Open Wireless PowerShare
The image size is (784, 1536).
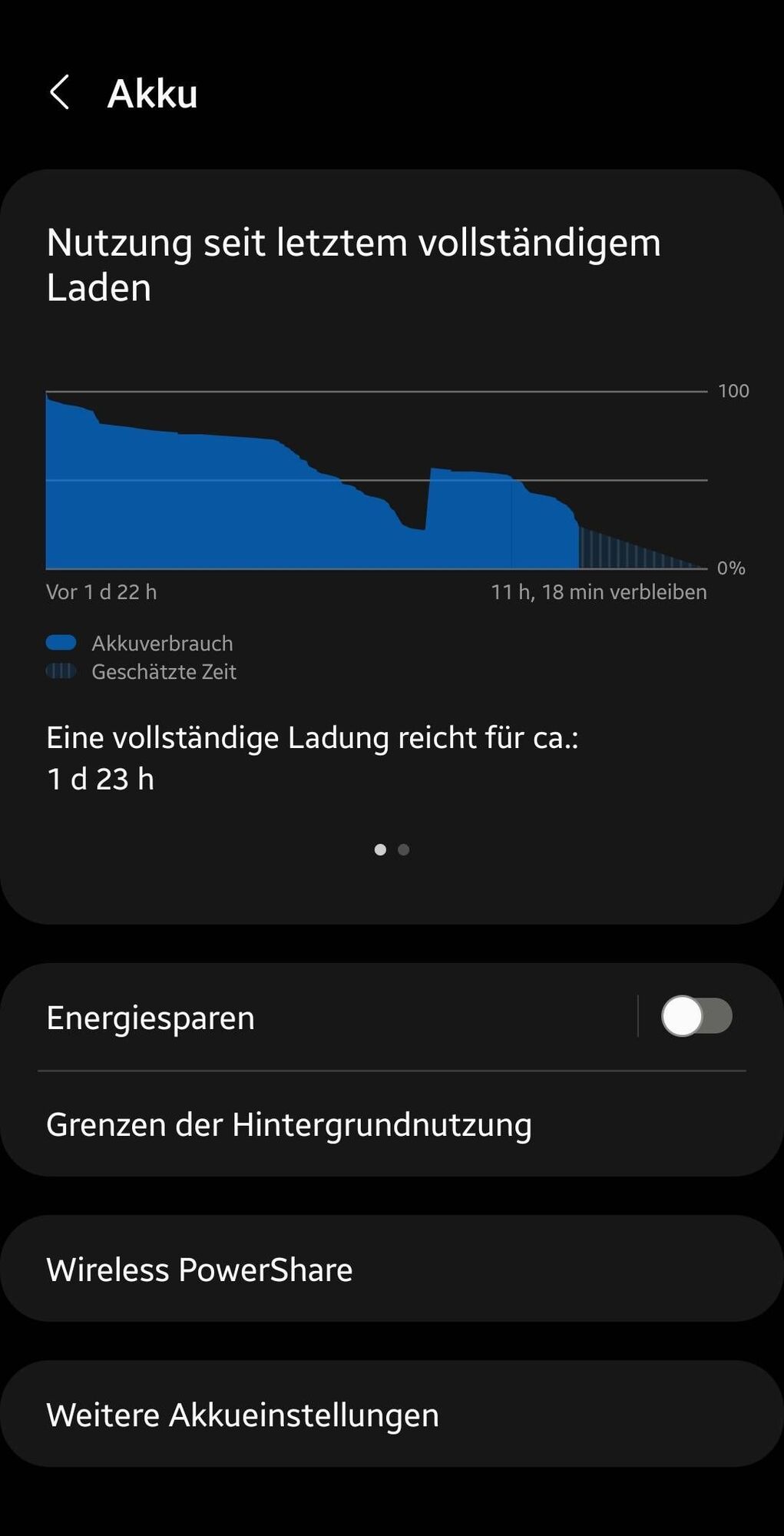click(x=200, y=1270)
